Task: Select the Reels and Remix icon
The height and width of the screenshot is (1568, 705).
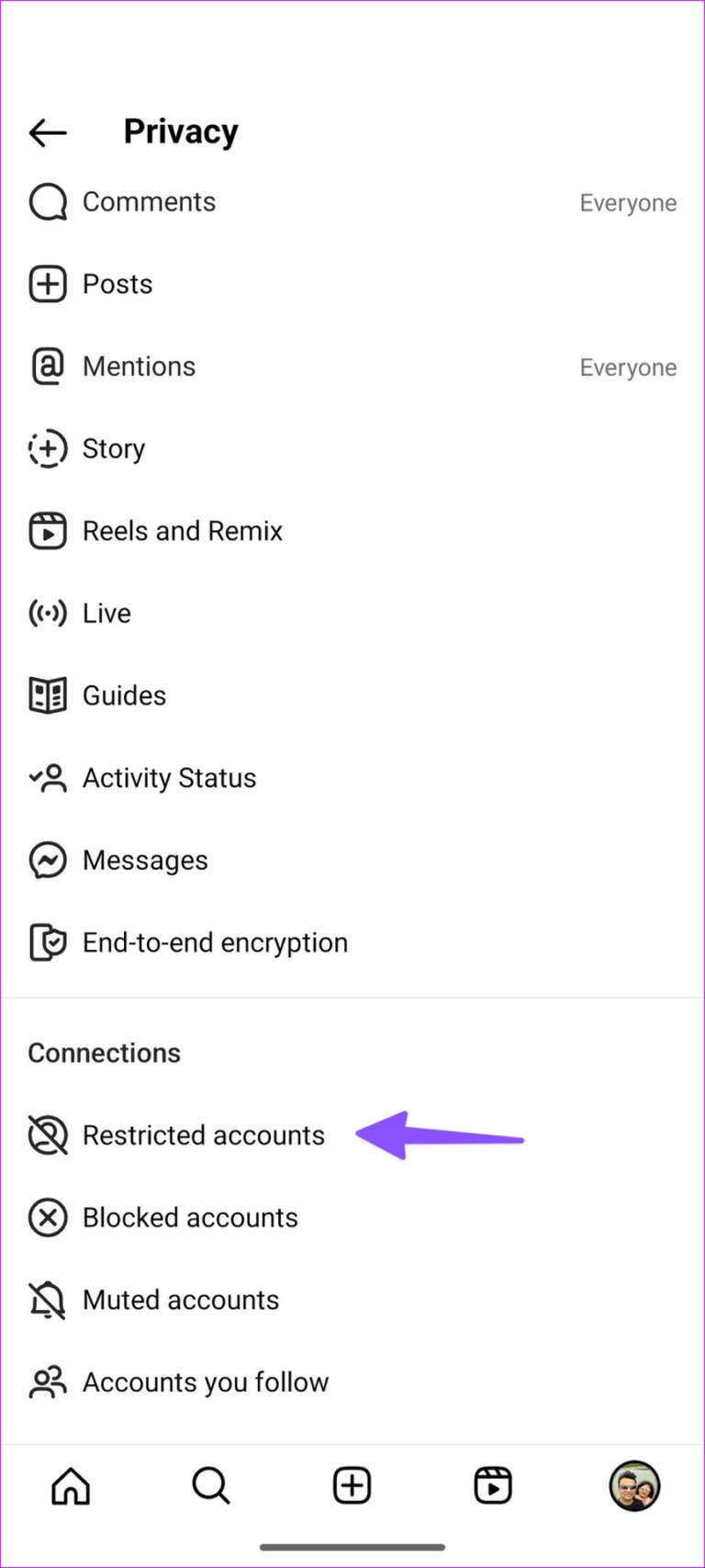Action: (x=48, y=530)
